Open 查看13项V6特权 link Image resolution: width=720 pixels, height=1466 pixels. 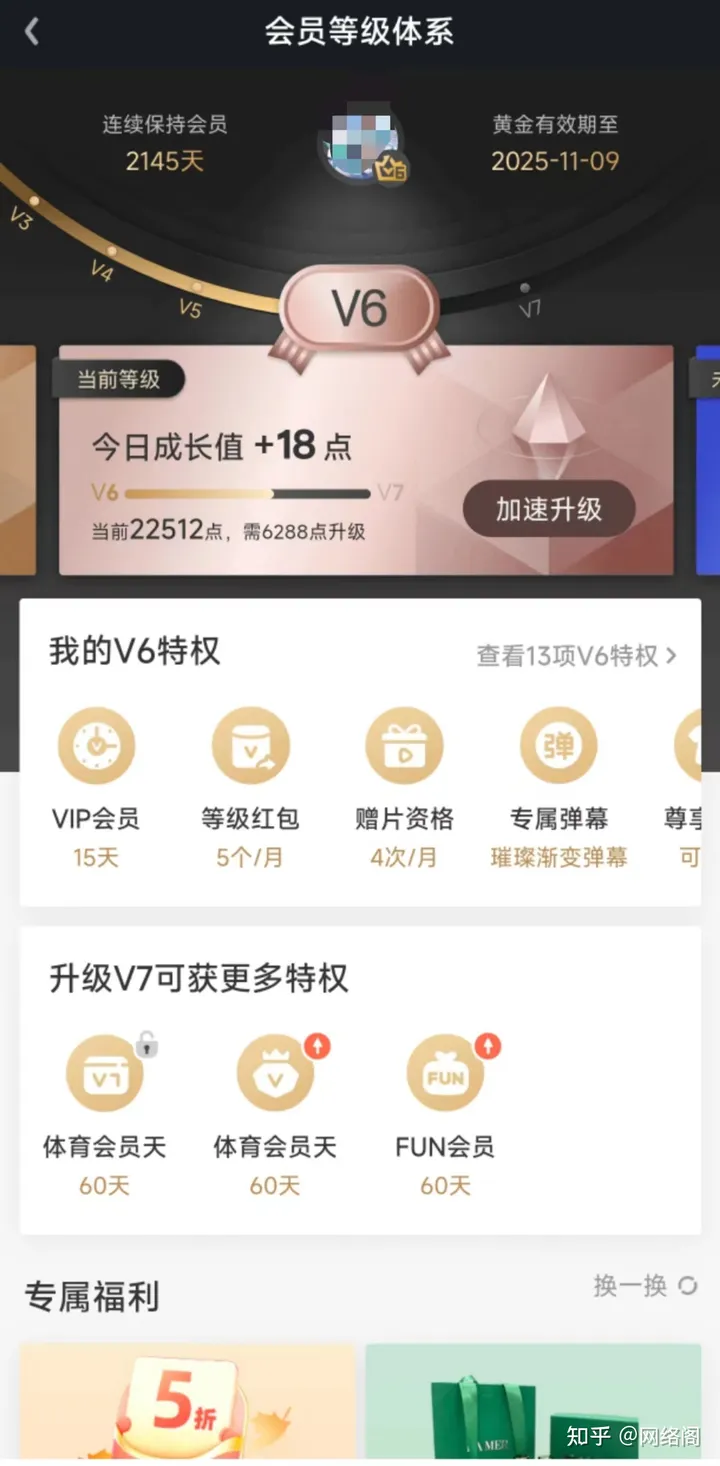pyautogui.click(x=577, y=656)
